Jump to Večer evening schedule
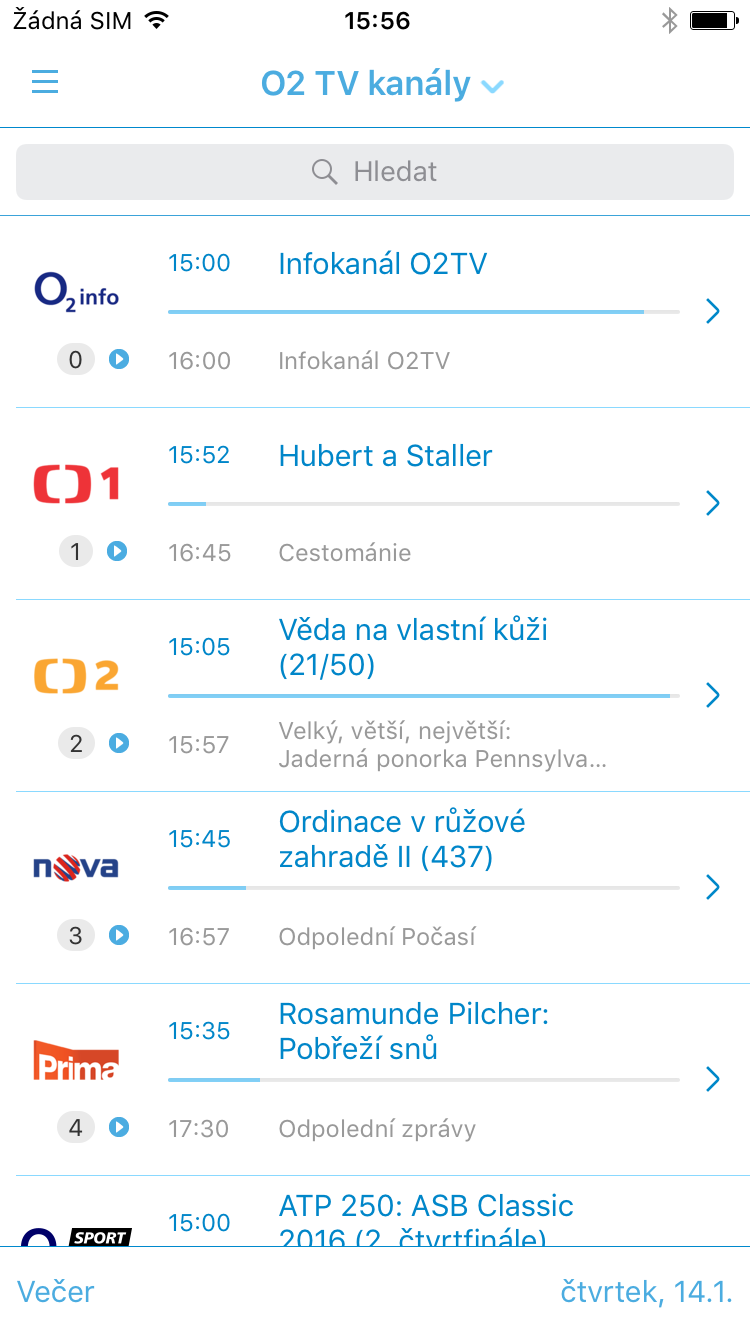The width and height of the screenshot is (750, 1334). [x=56, y=1291]
